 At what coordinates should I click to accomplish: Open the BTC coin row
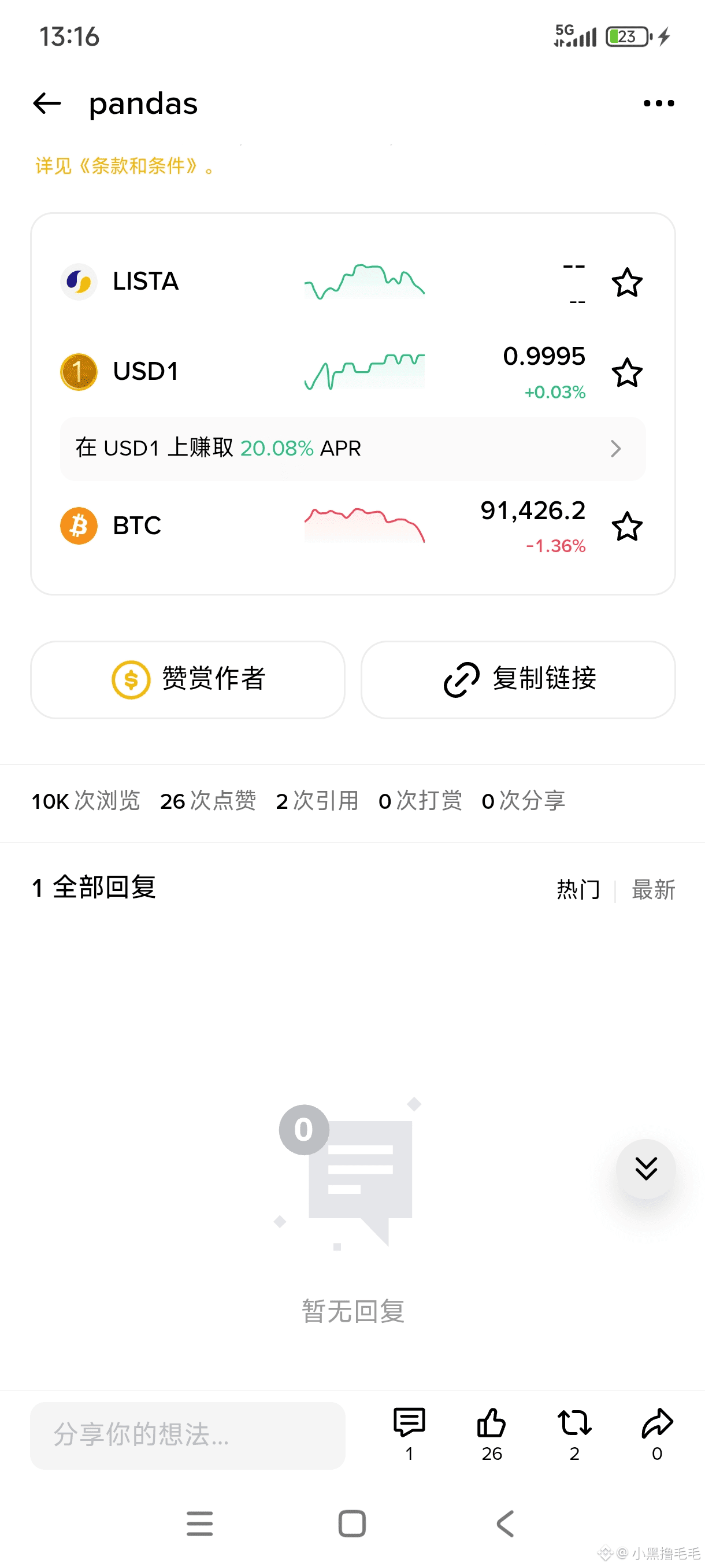pos(138,526)
